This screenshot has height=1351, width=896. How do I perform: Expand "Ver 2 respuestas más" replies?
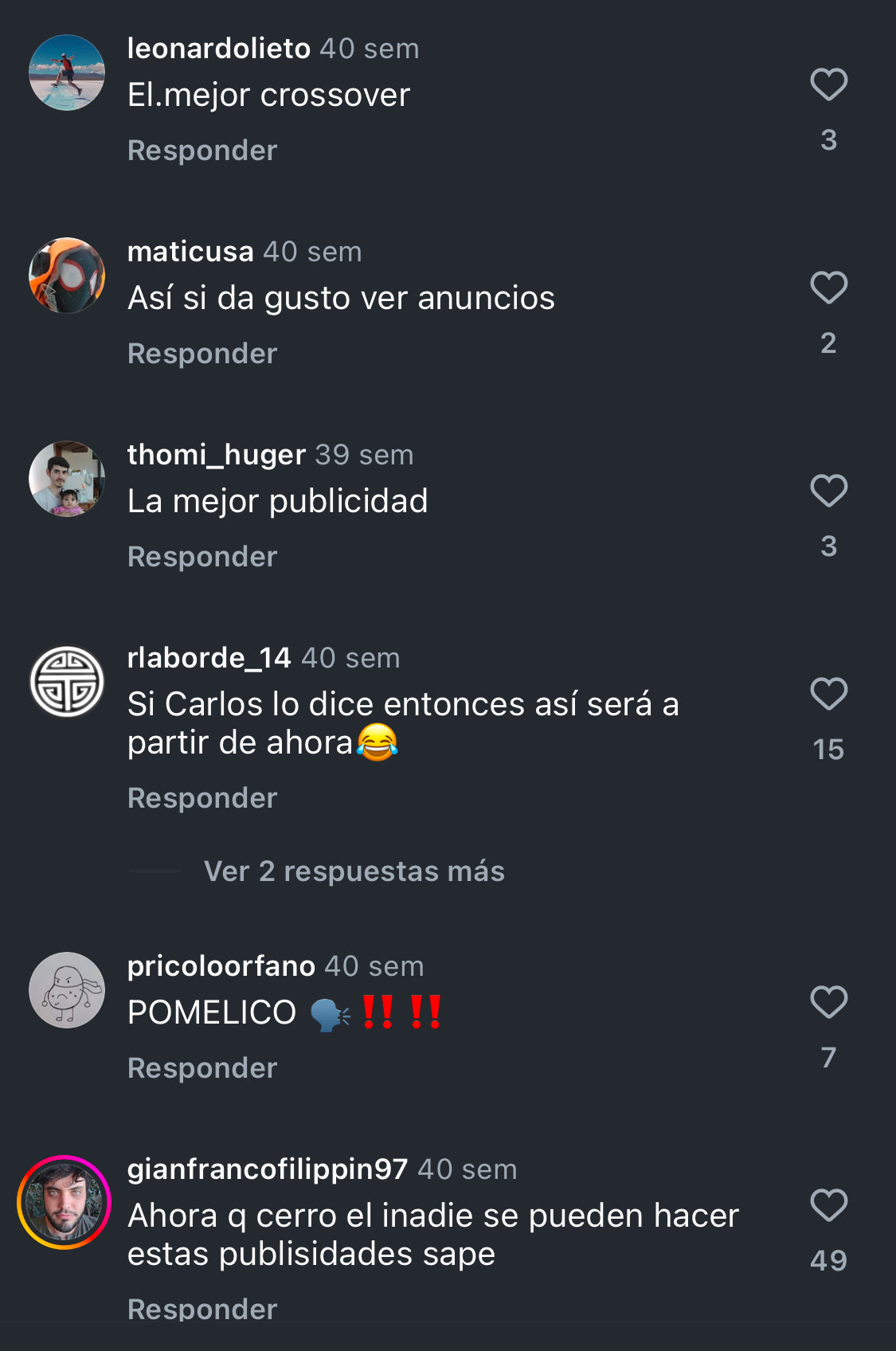(354, 871)
